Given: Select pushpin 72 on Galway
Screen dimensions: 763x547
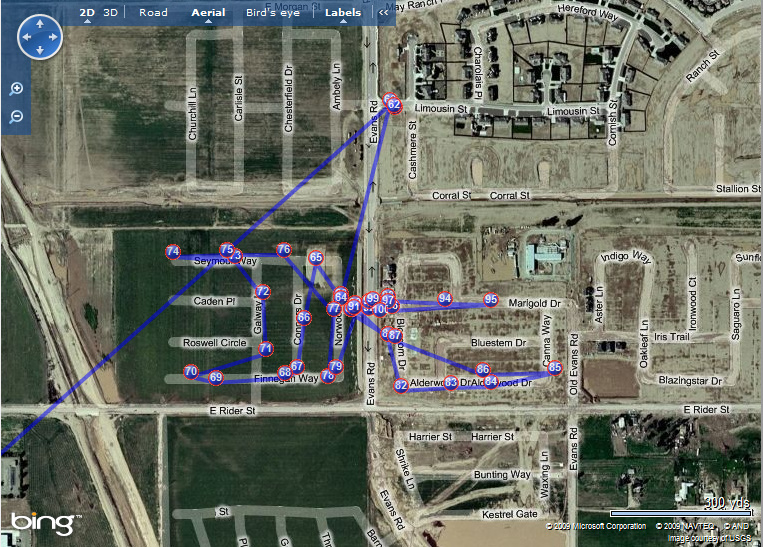Looking at the screenshot, I should coord(263,292).
